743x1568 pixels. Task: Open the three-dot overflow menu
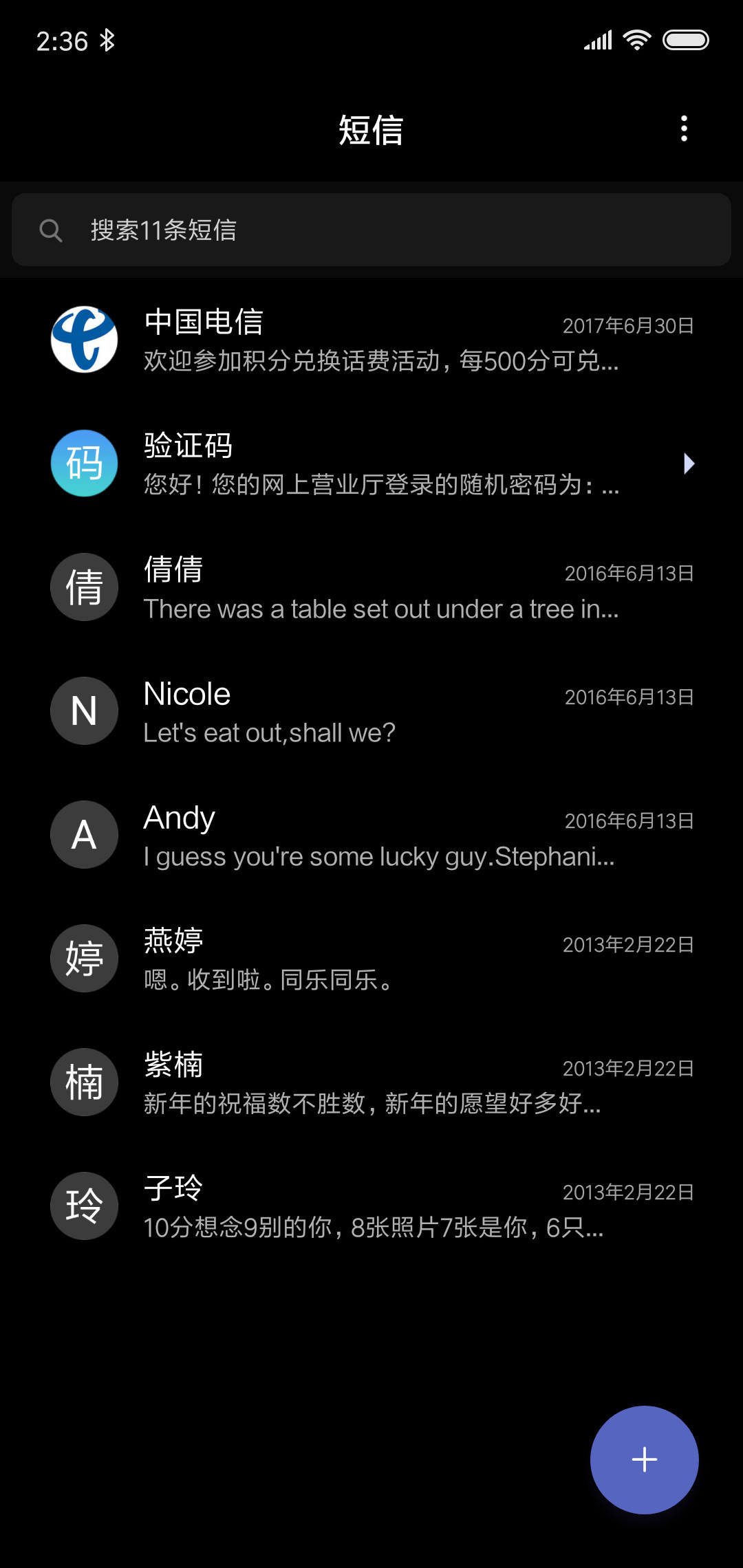684,129
